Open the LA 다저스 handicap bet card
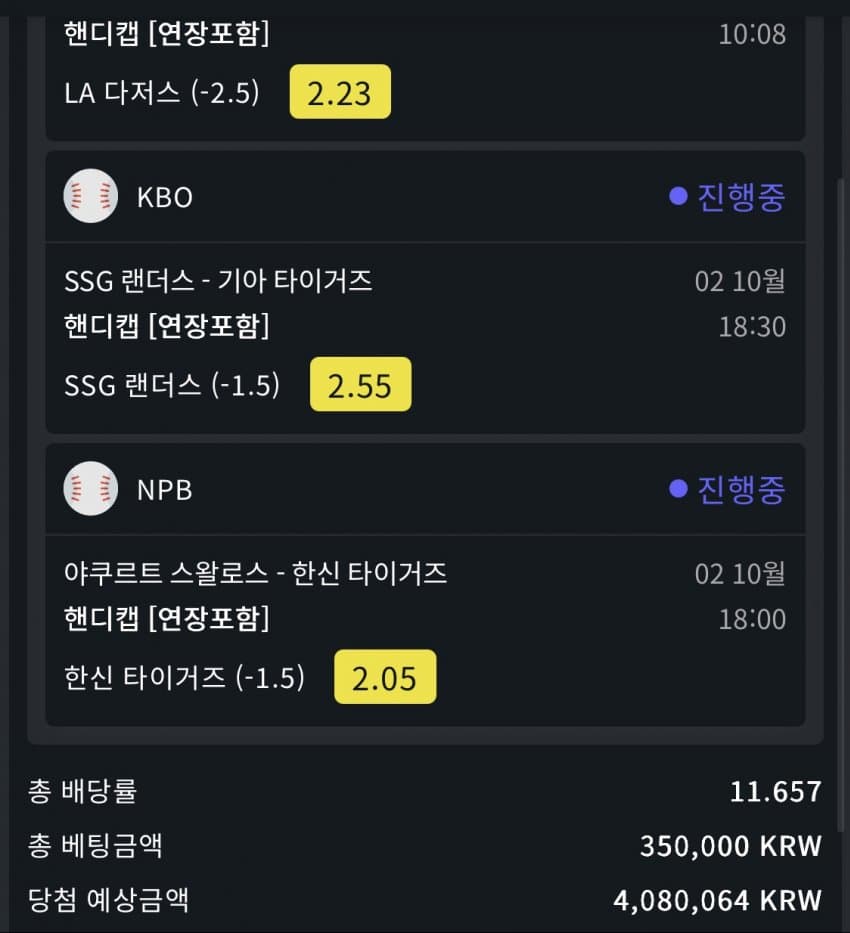Image resolution: width=850 pixels, height=933 pixels. [425, 70]
